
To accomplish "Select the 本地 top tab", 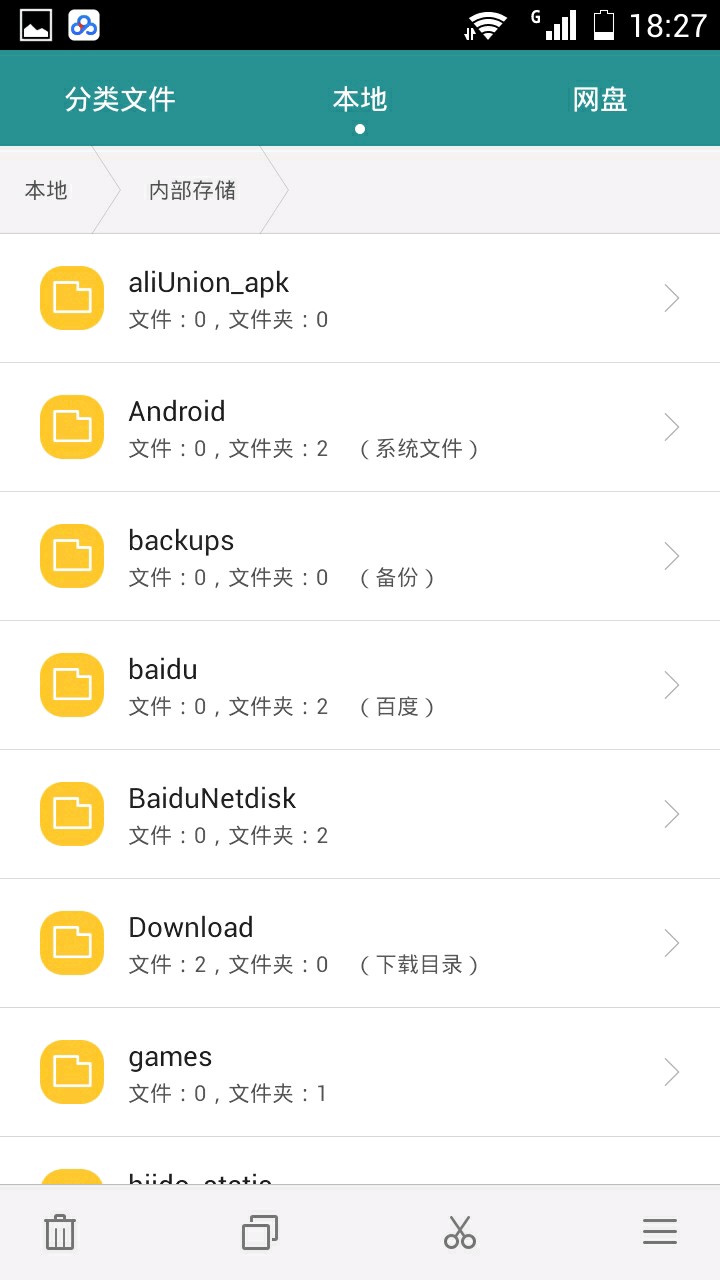I will [x=360, y=99].
